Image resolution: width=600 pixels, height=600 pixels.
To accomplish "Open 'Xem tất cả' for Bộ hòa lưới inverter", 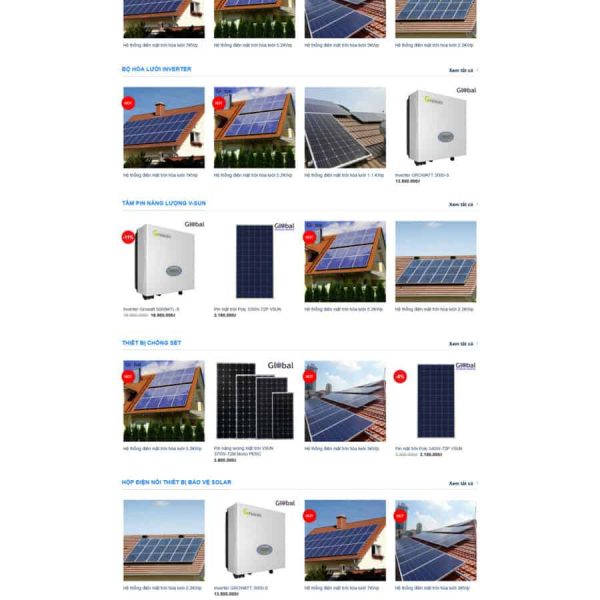I will [x=462, y=70].
